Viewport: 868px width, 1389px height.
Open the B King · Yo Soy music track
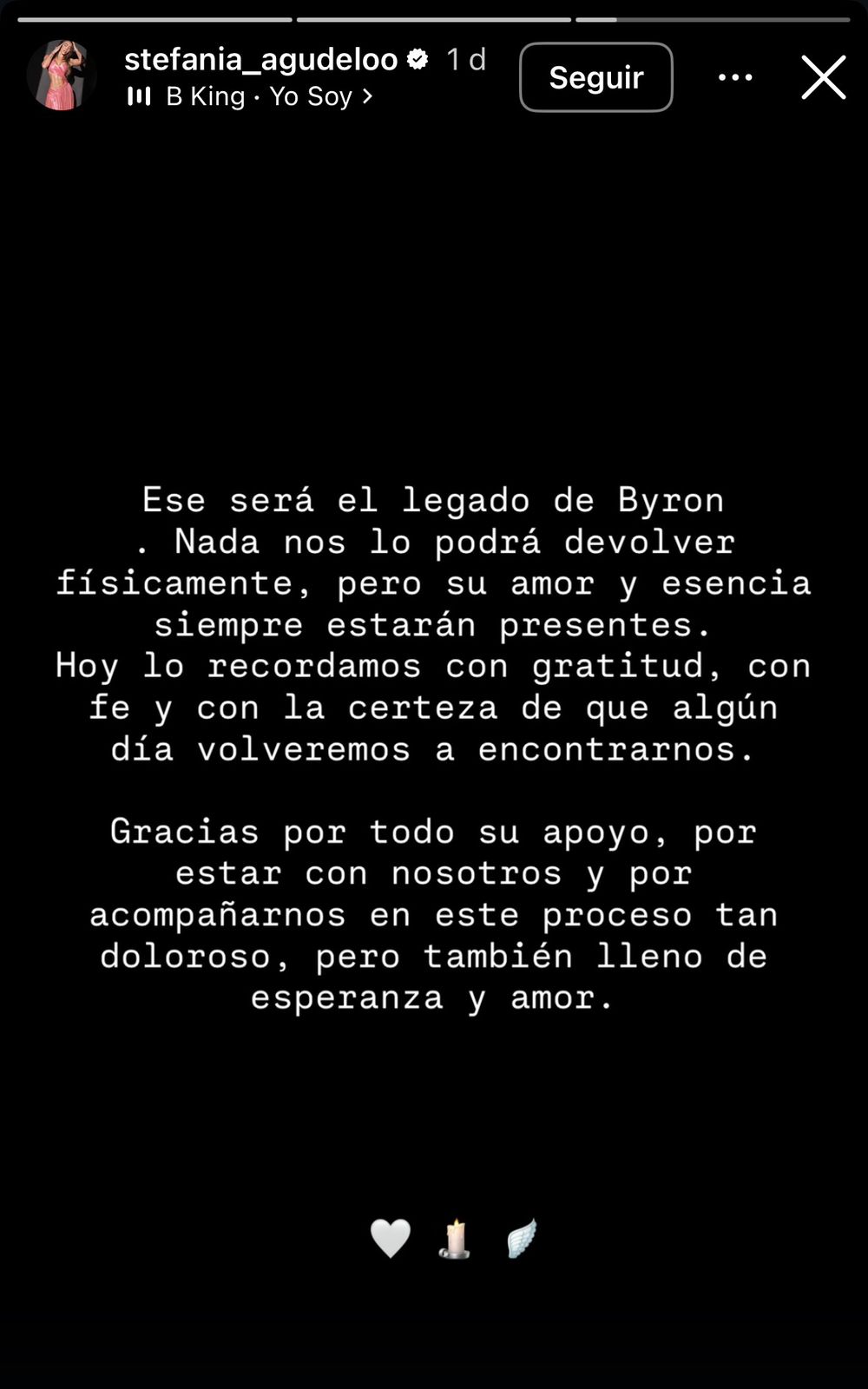258,96
